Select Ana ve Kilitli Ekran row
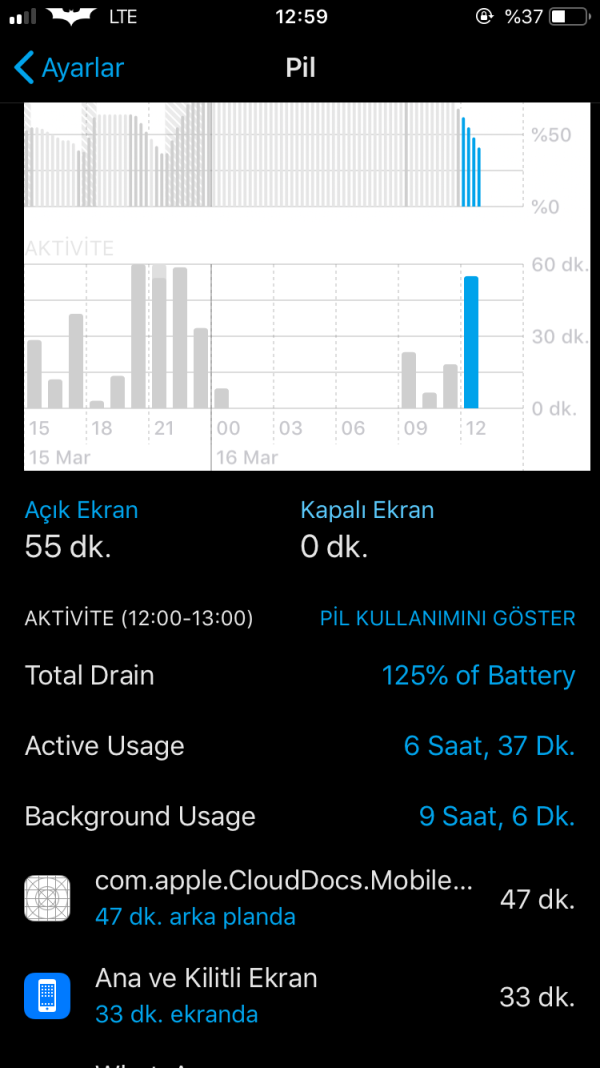The image size is (600, 1068). 300,996
